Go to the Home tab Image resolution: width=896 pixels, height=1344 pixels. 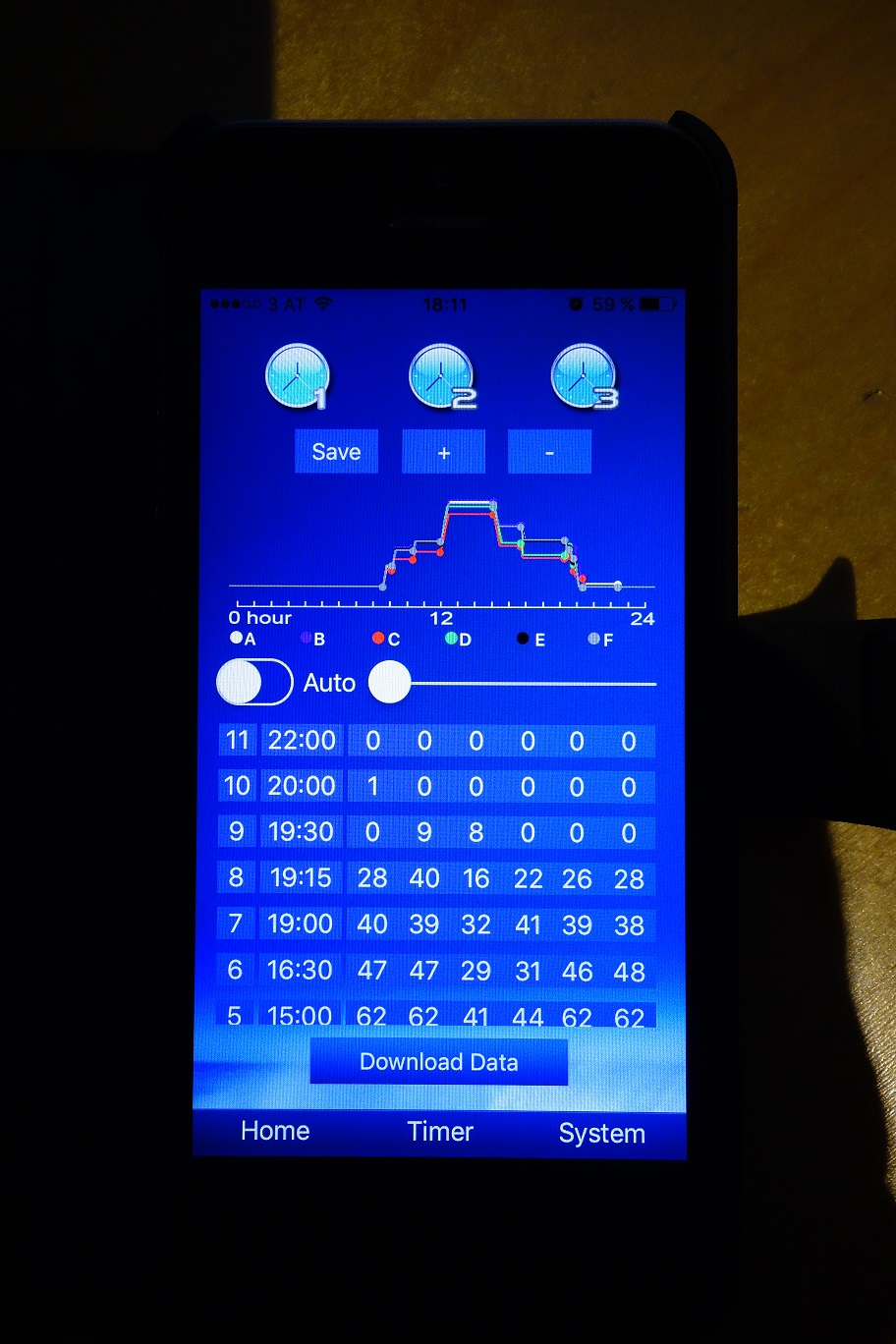pyautogui.click(x=275, y=1131)
